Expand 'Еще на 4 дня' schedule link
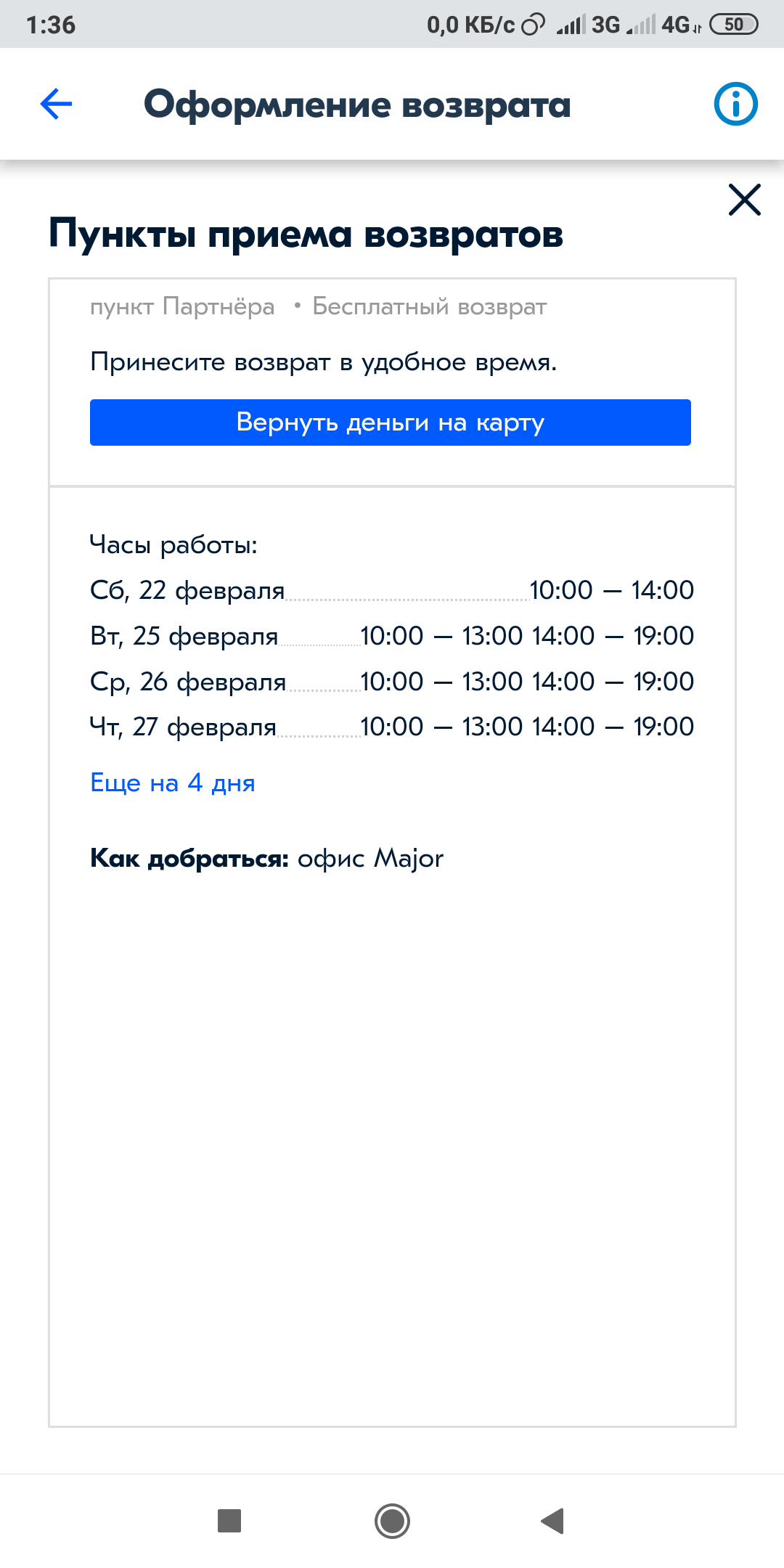This screenshot has height=1568, width=784. [x=173, y=783]
